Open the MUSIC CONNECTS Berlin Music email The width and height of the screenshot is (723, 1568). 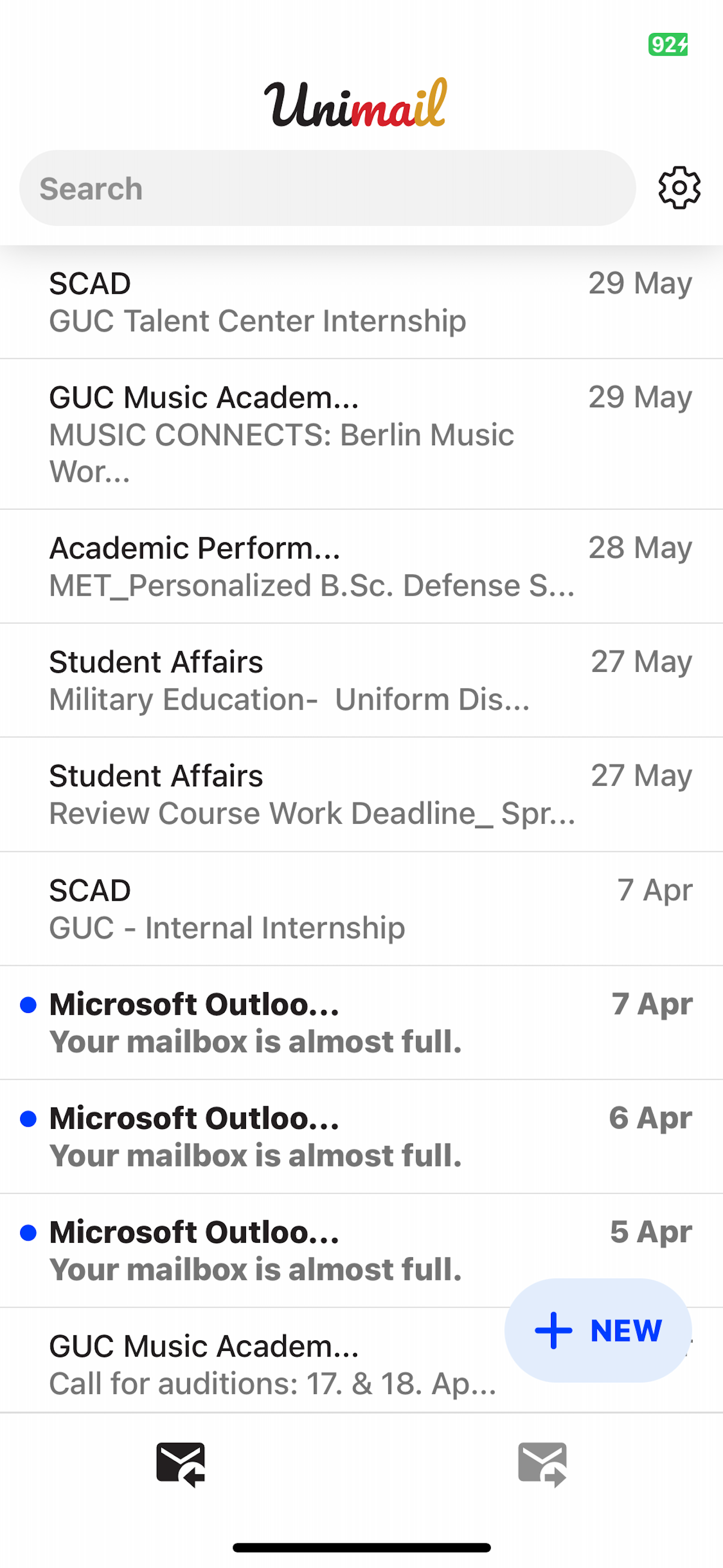[x=304, y=433]
